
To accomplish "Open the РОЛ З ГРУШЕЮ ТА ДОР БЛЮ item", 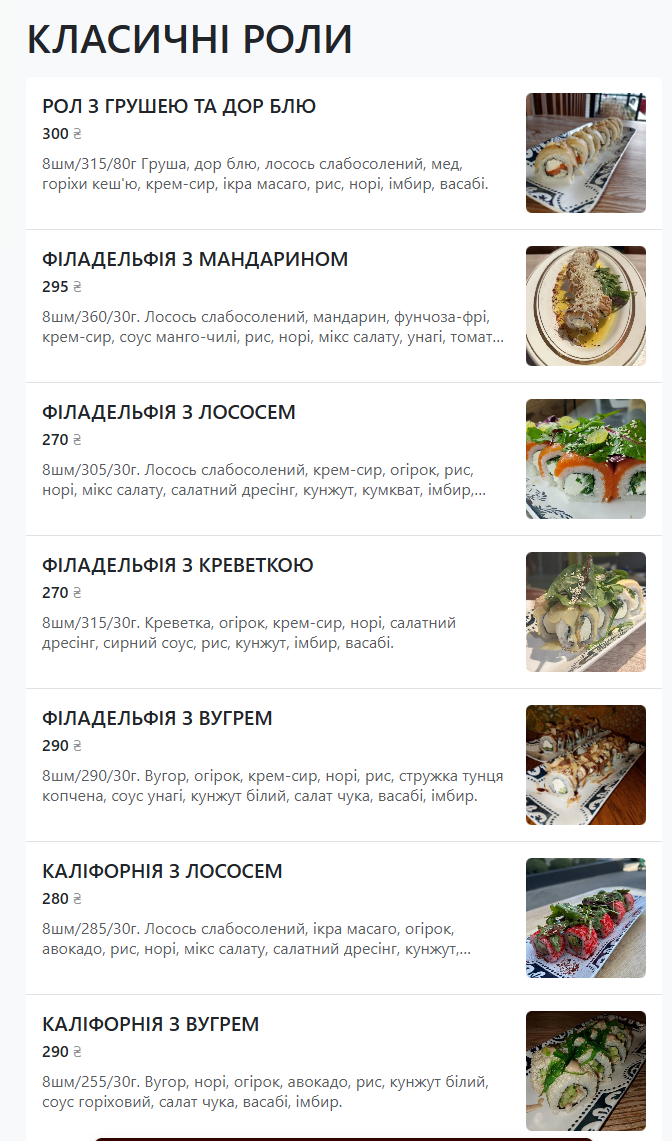I will [x=344, y=153].
